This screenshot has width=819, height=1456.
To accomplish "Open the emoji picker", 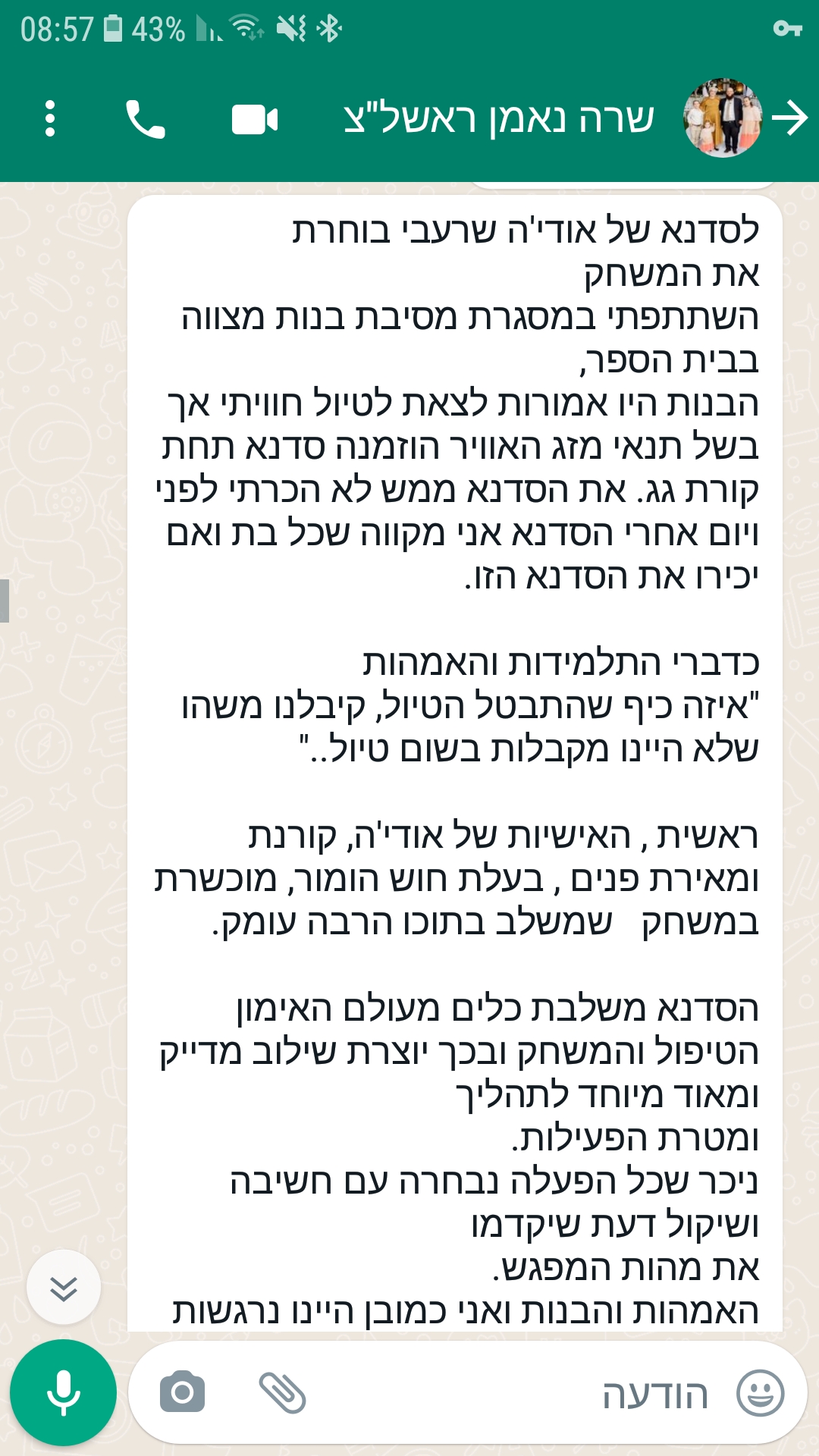I will (761, 1393).
